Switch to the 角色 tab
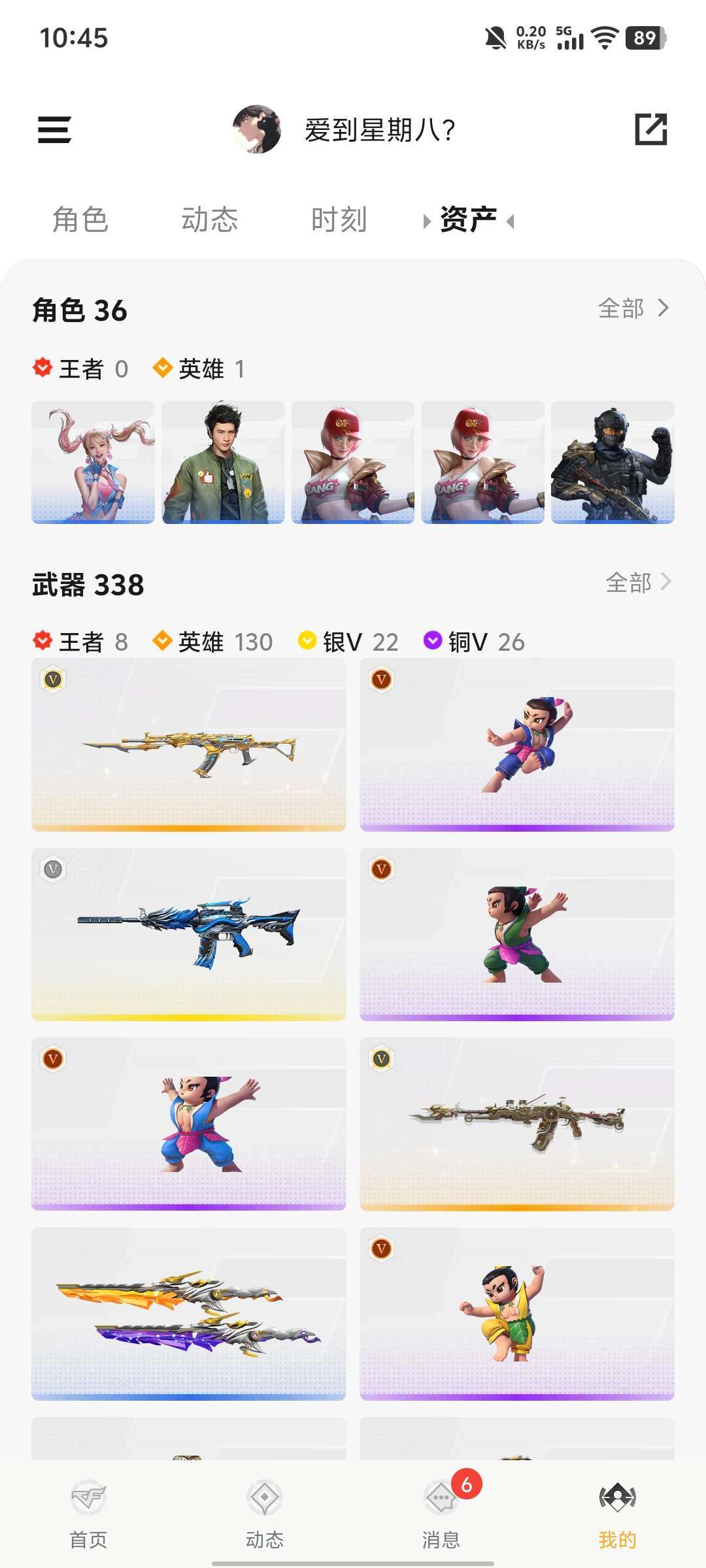This screenshot has height=1568, width=706. [x=80, y=220]
